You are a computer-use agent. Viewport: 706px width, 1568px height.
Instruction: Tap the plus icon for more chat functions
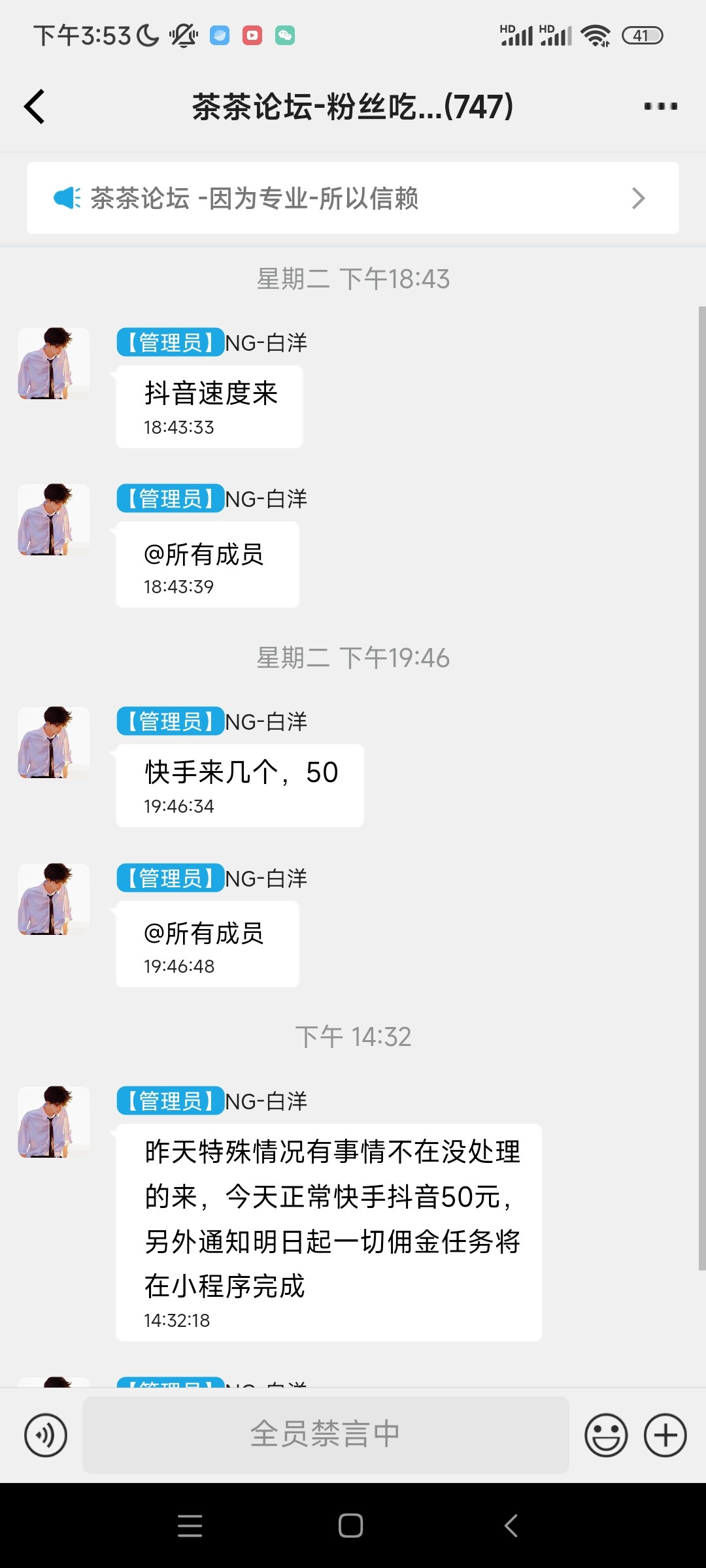pyautogui.click(x=665, y=1435)
